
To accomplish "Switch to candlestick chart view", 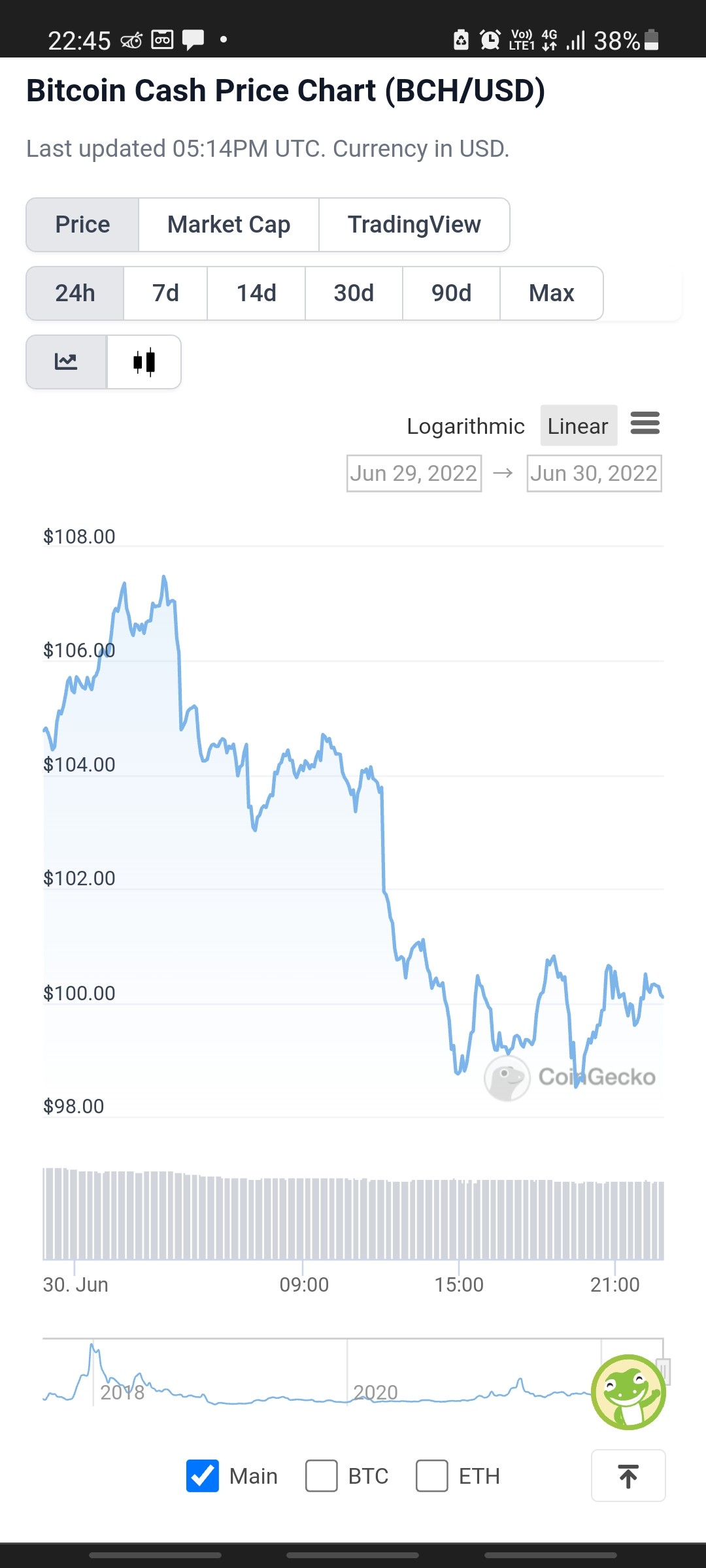I will click(x=144, y=362).
